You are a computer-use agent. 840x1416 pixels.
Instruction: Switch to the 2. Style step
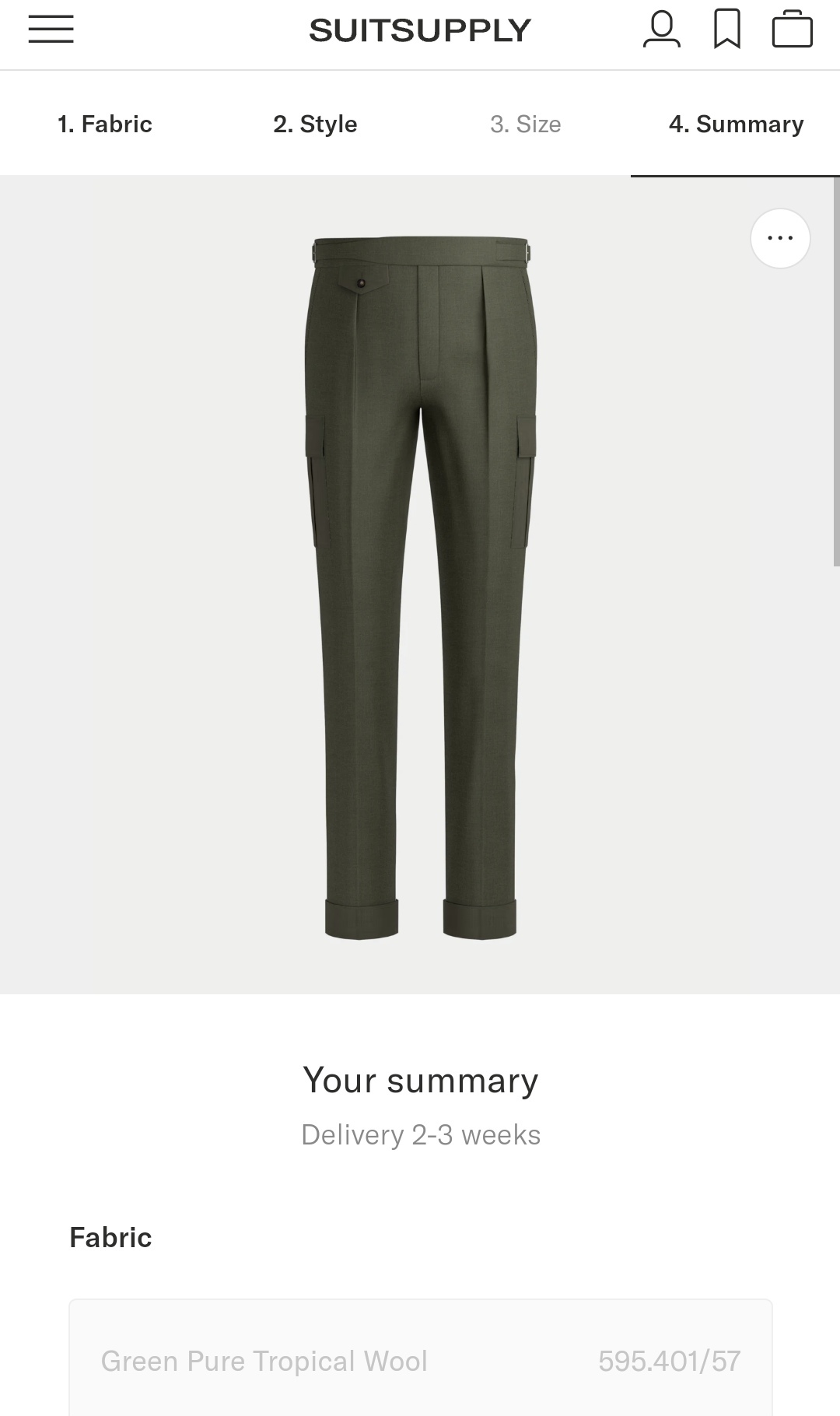click(x=315, y=124)
